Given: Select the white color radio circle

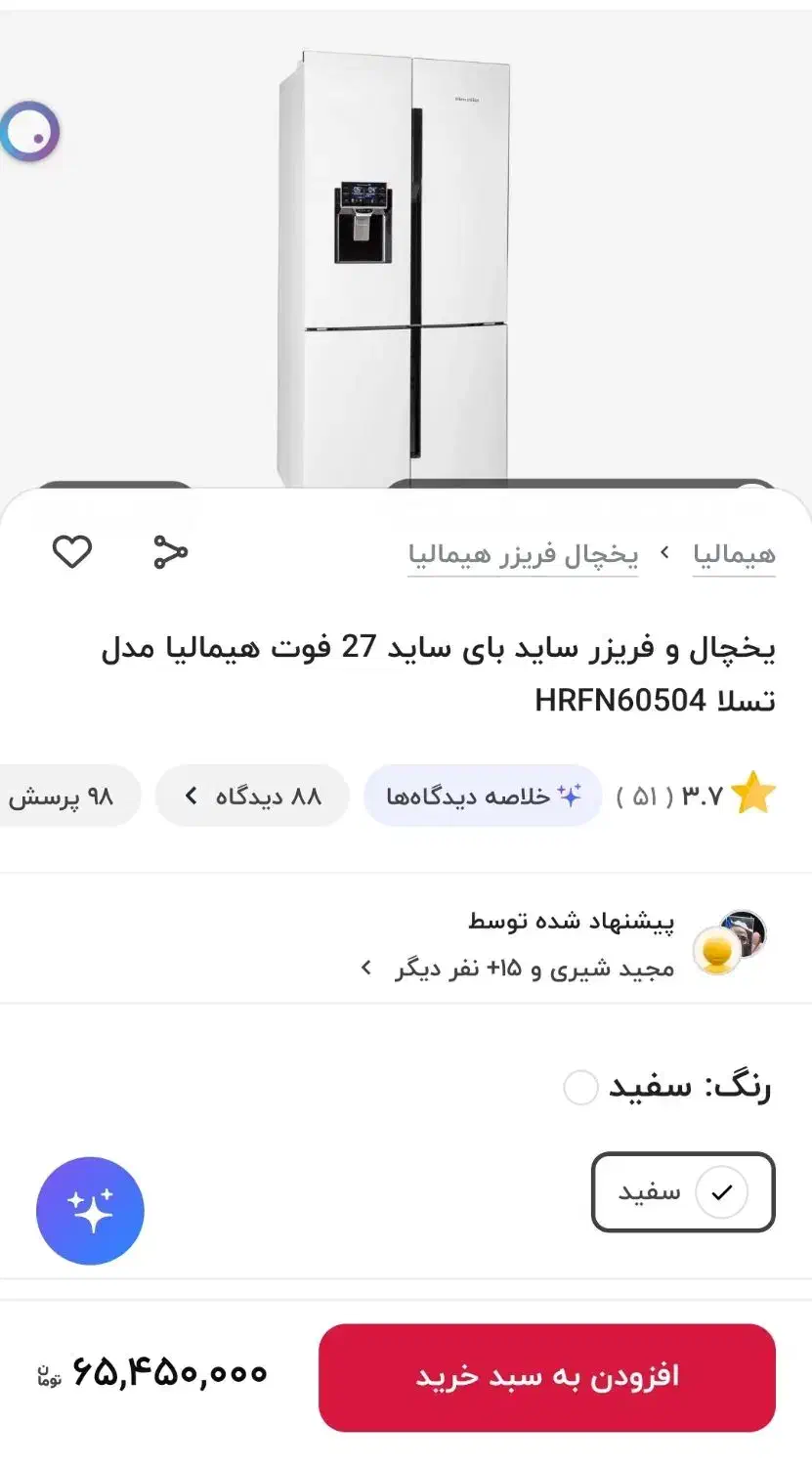Looking at the screenshot, I should (x=581, y=1087).
